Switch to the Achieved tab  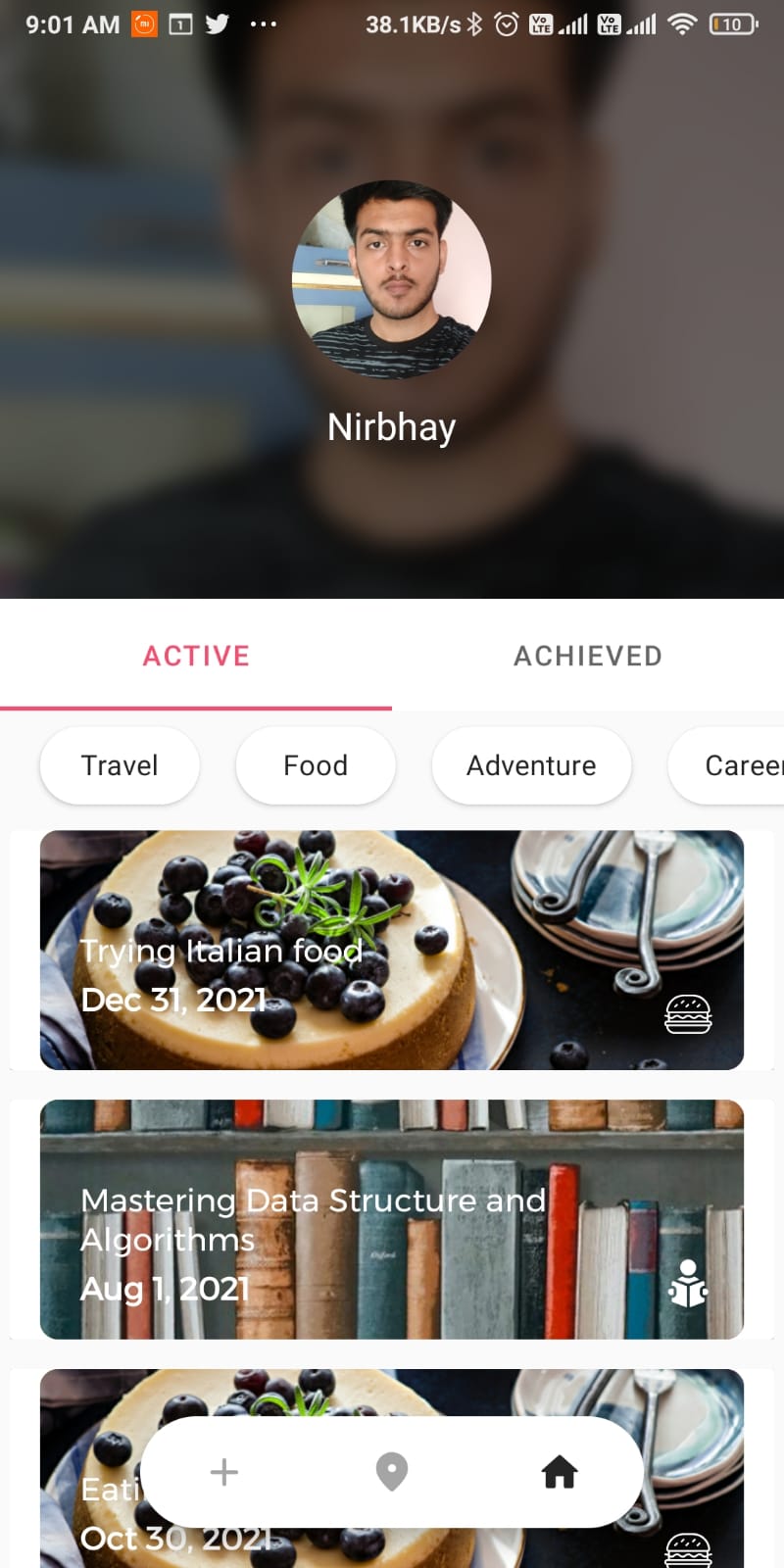tap(588, 656)
